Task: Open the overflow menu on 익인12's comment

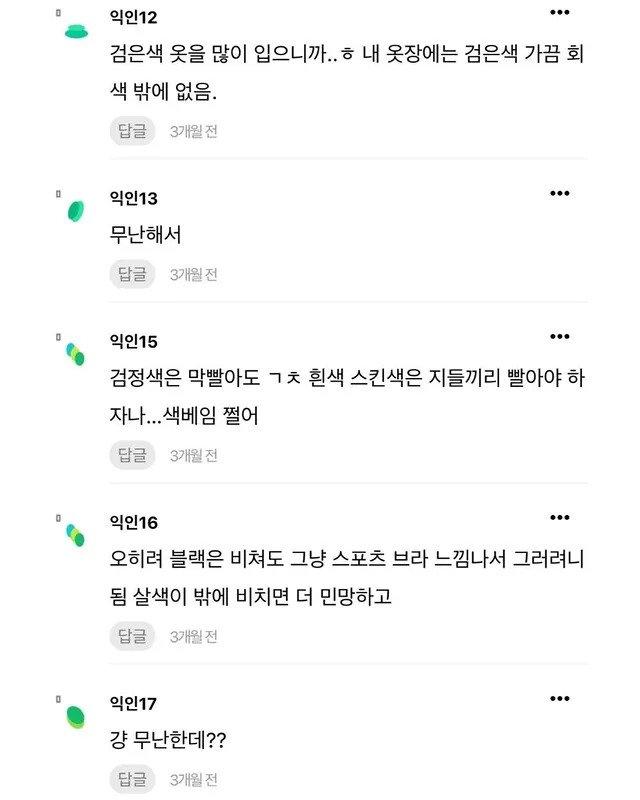Action: tap(559, 13)
